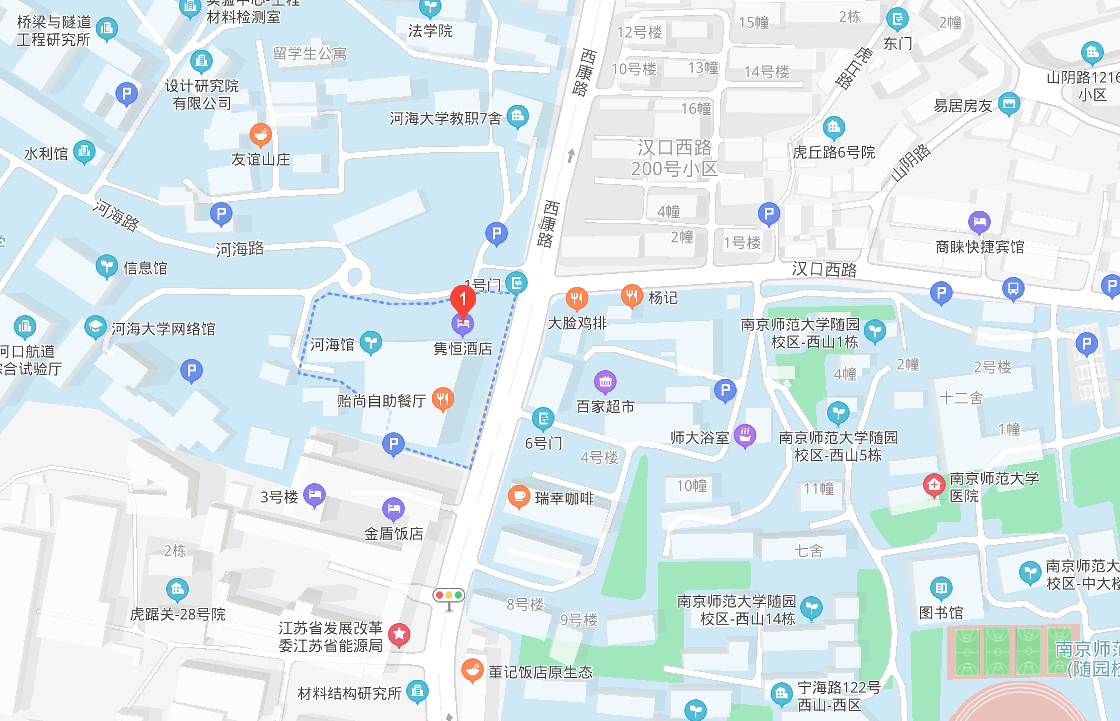
Task: Tap the 信息馆 marker
Action: point(105,266)
